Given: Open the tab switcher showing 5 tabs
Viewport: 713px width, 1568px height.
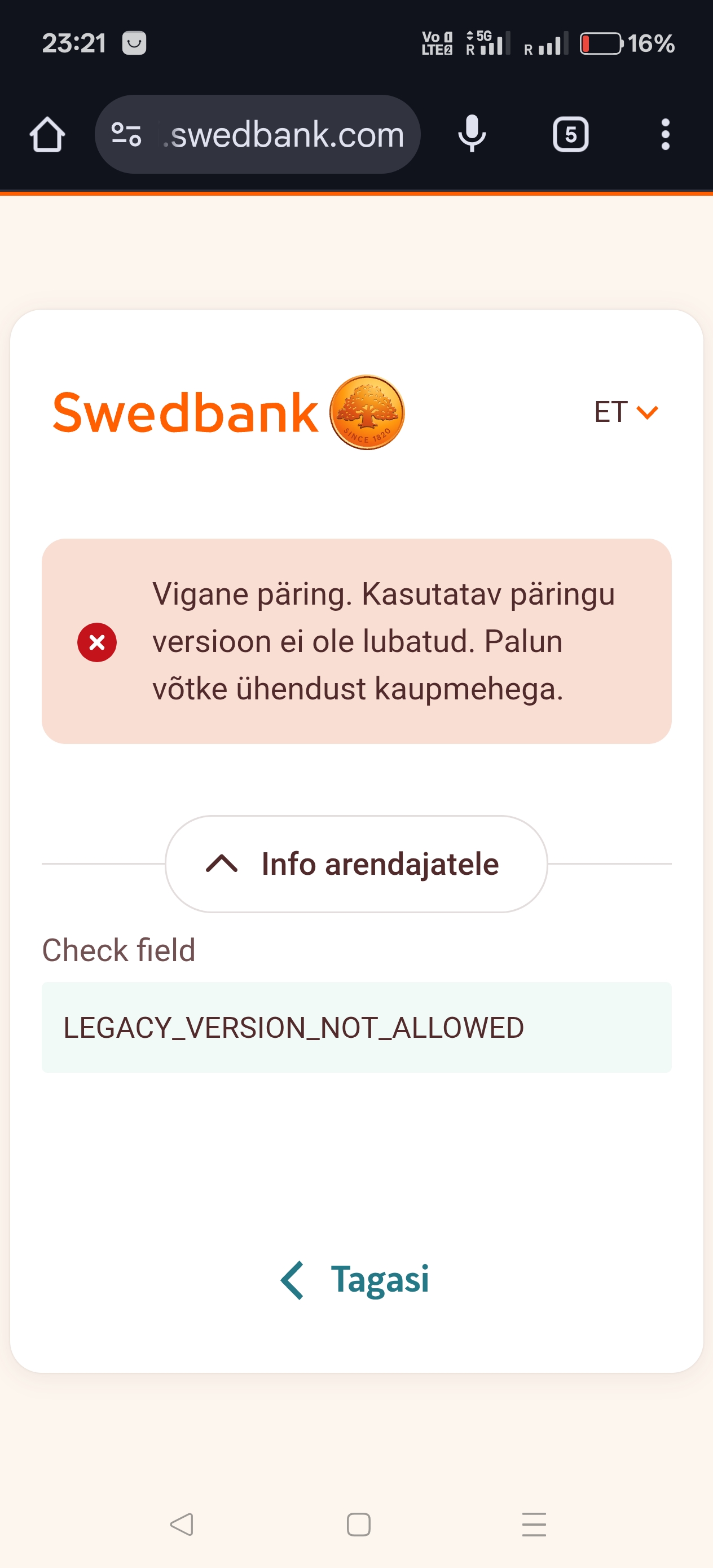Looking at the screenshot, I should pos(570,135).
